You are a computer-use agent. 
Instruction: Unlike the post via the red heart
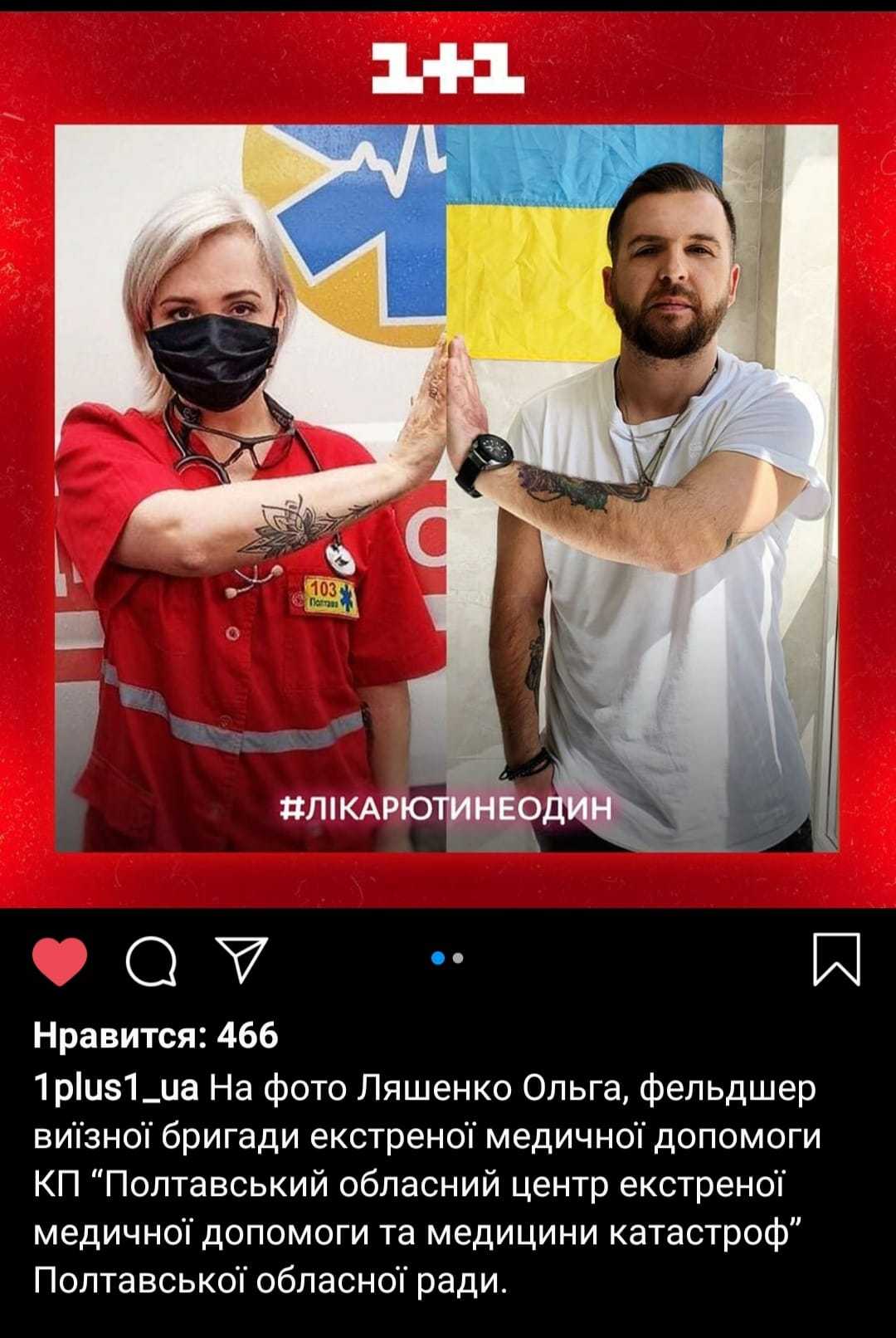click(60, 961)
